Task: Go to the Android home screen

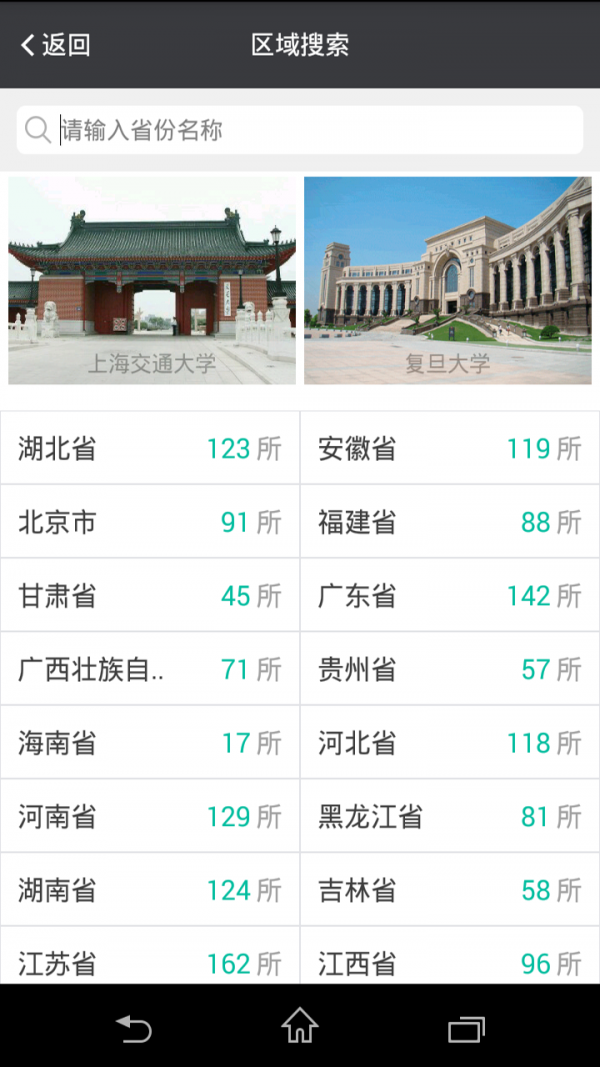Action: [x=300, y=1026]
